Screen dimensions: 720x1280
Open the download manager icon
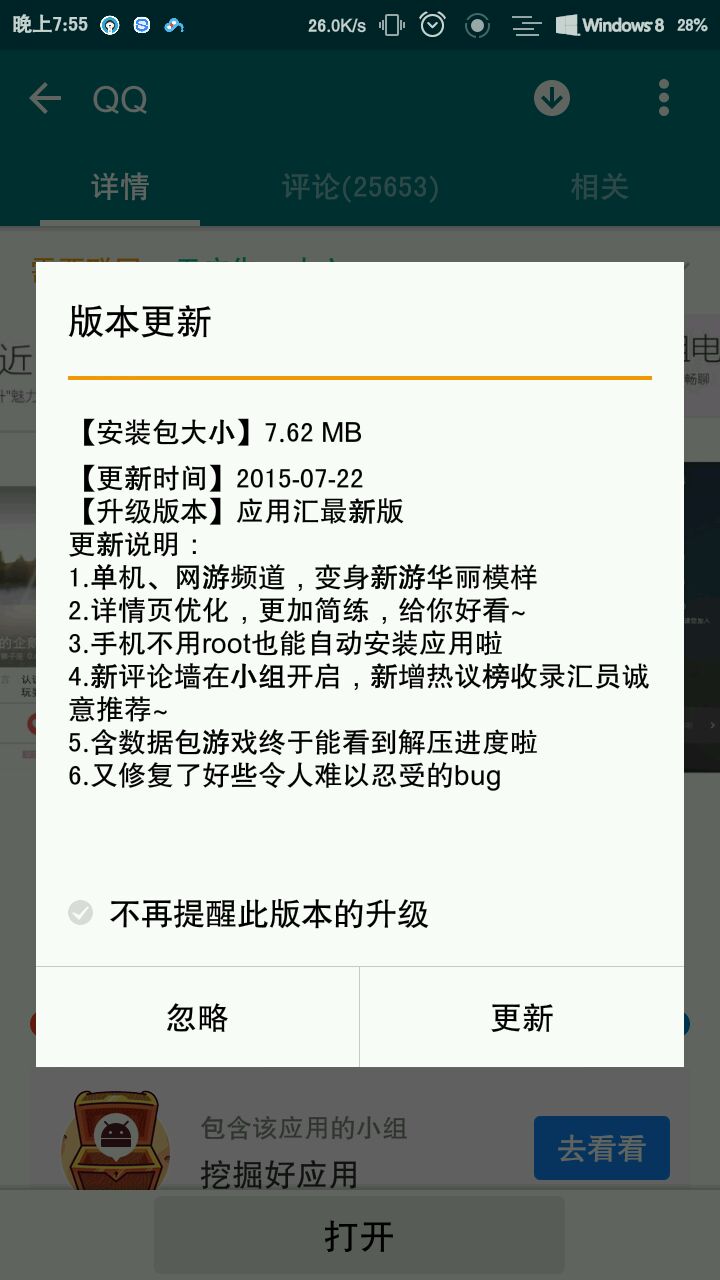click(x=551, y=98)
